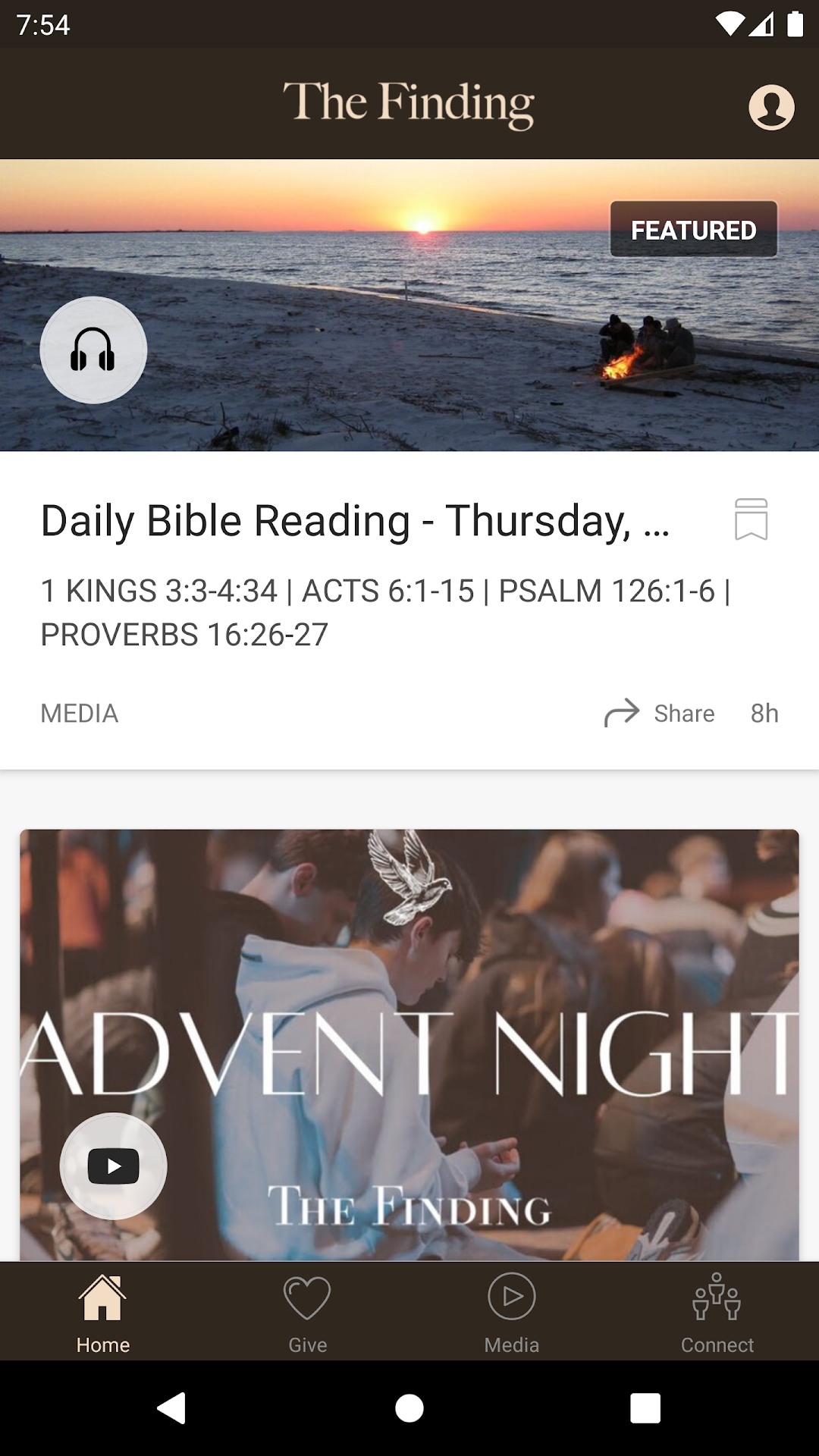Go to the Connect tab
This screenshot has width=819, height=1456.
click(x=717, y=1313)
